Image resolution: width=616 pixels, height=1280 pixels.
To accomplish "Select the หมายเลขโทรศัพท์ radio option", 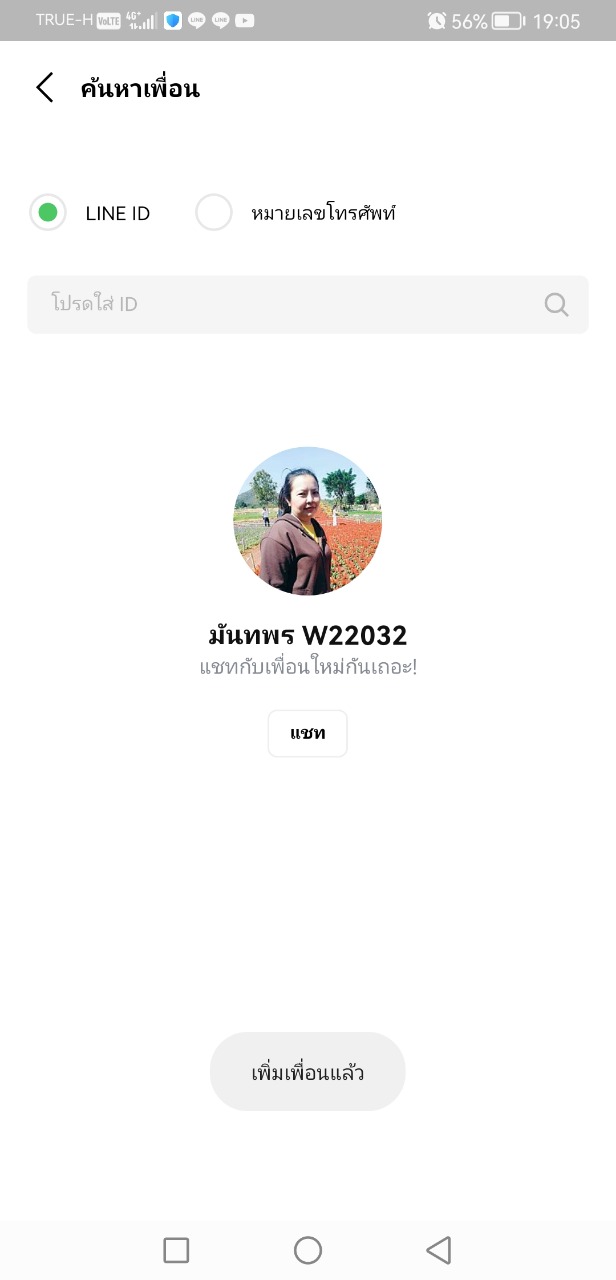I will [x=213, y=212].
